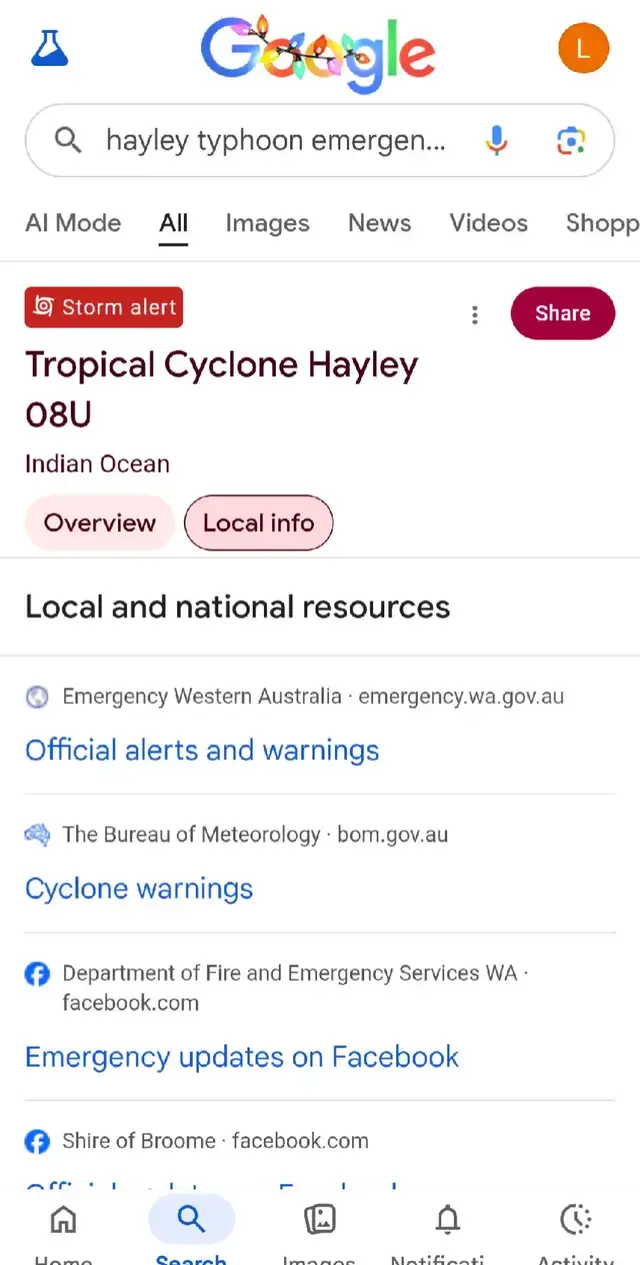This screenshot has height=1265, width=640.
Task: Open the storm alert overflow menu
Action: point(475,315)
